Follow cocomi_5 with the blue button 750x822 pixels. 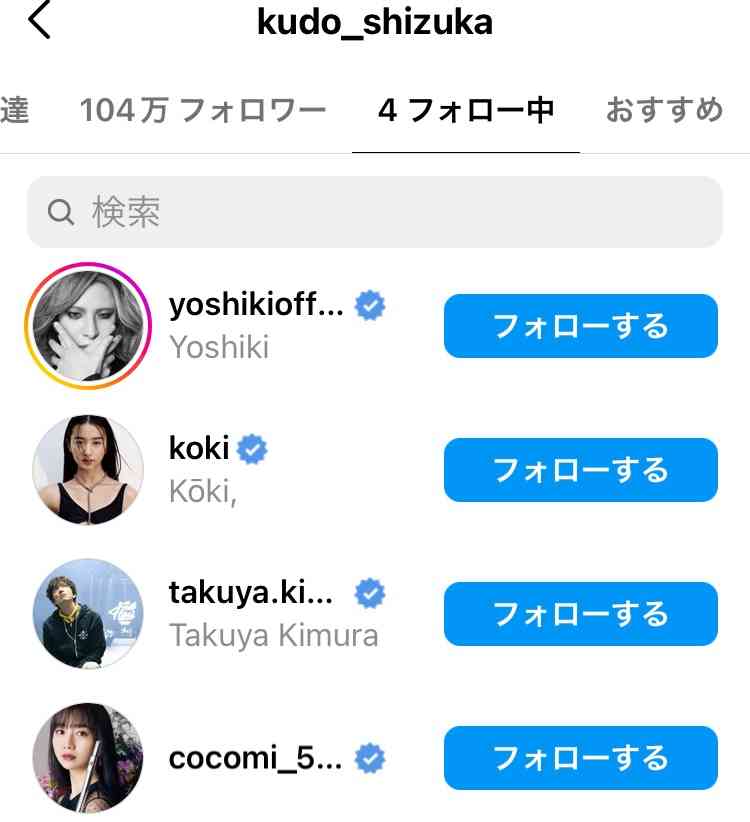click(580, 759)
